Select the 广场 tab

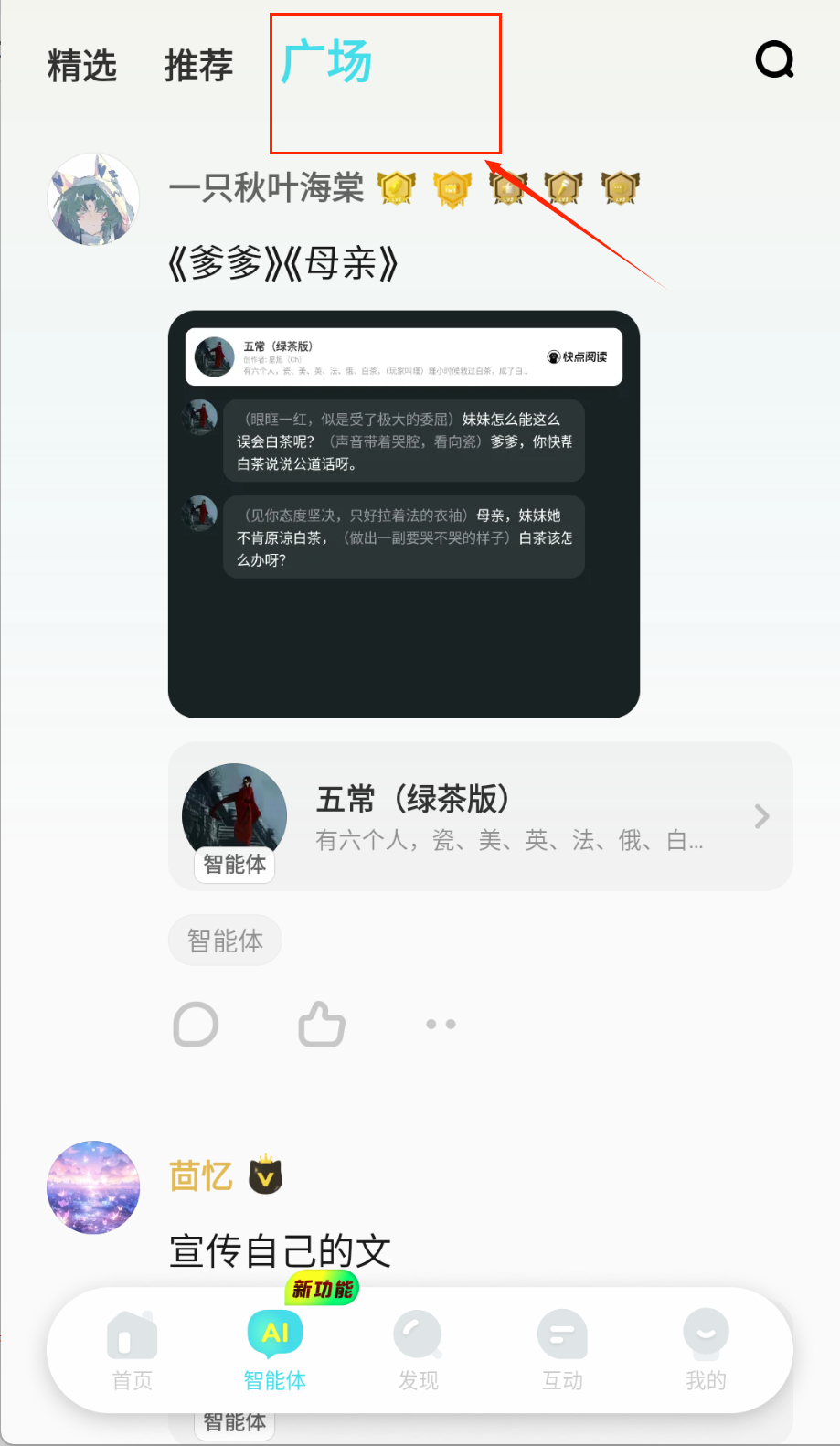326,63
